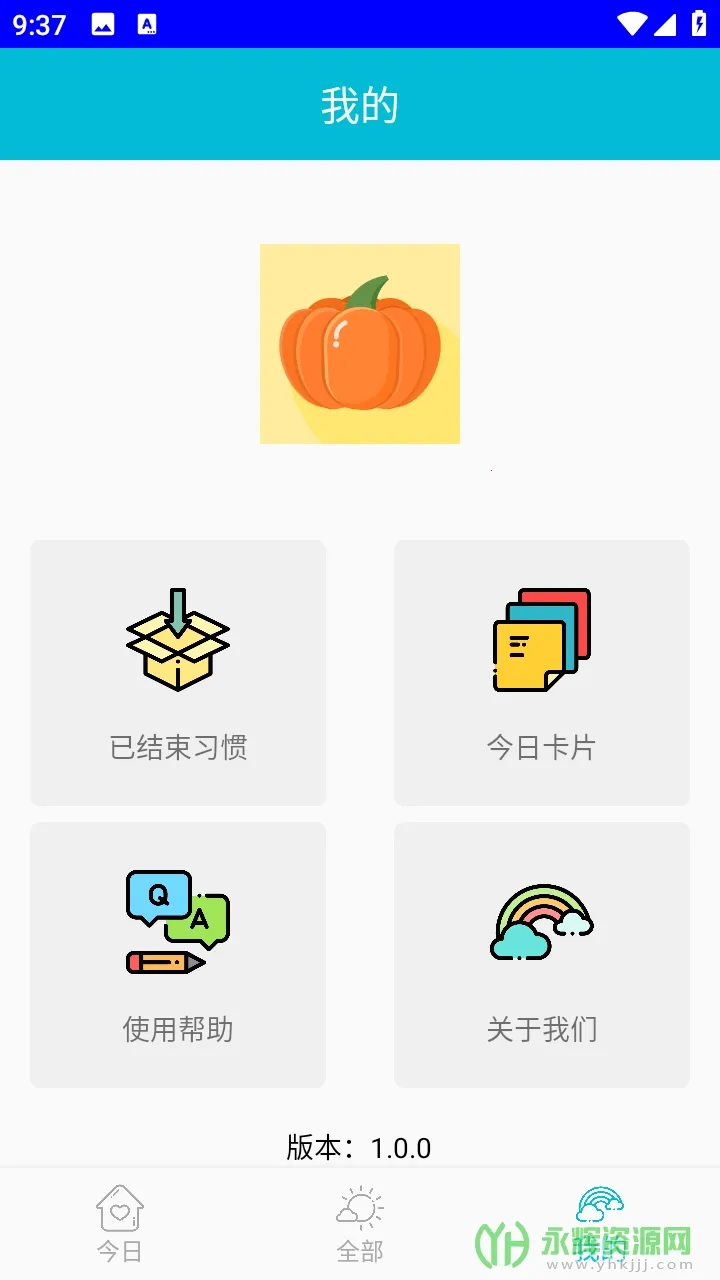This screenshot has height=1280, width=720.
Task: Open the 今日卡片 card
Action: (541, 673)
